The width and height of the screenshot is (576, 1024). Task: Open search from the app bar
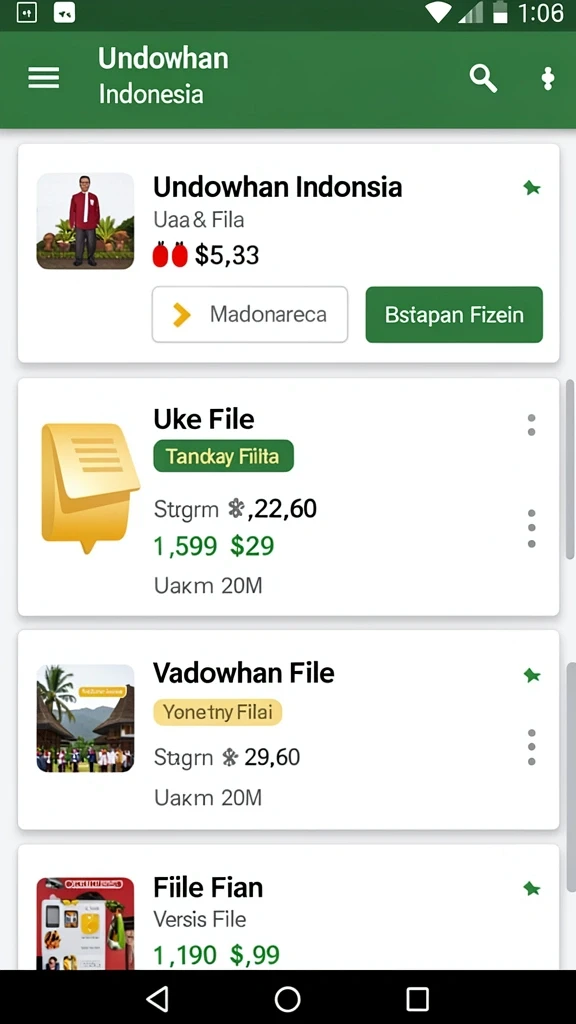click(483, 79)
